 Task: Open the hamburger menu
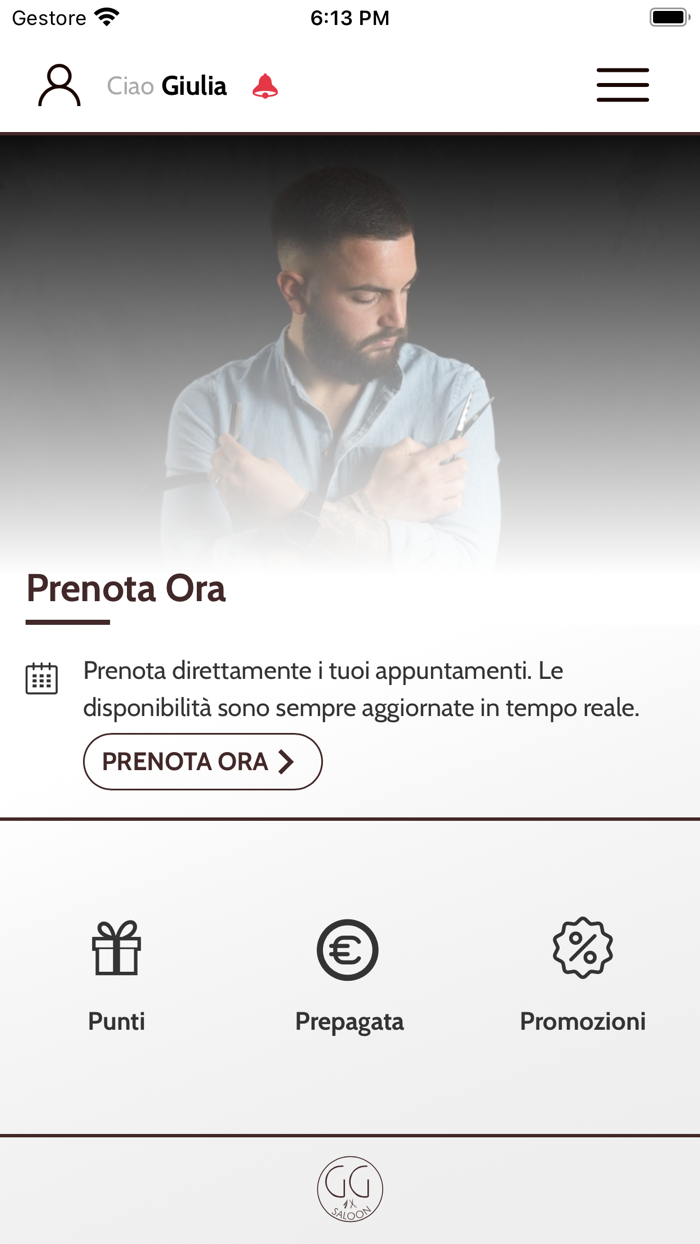point(623,85)
